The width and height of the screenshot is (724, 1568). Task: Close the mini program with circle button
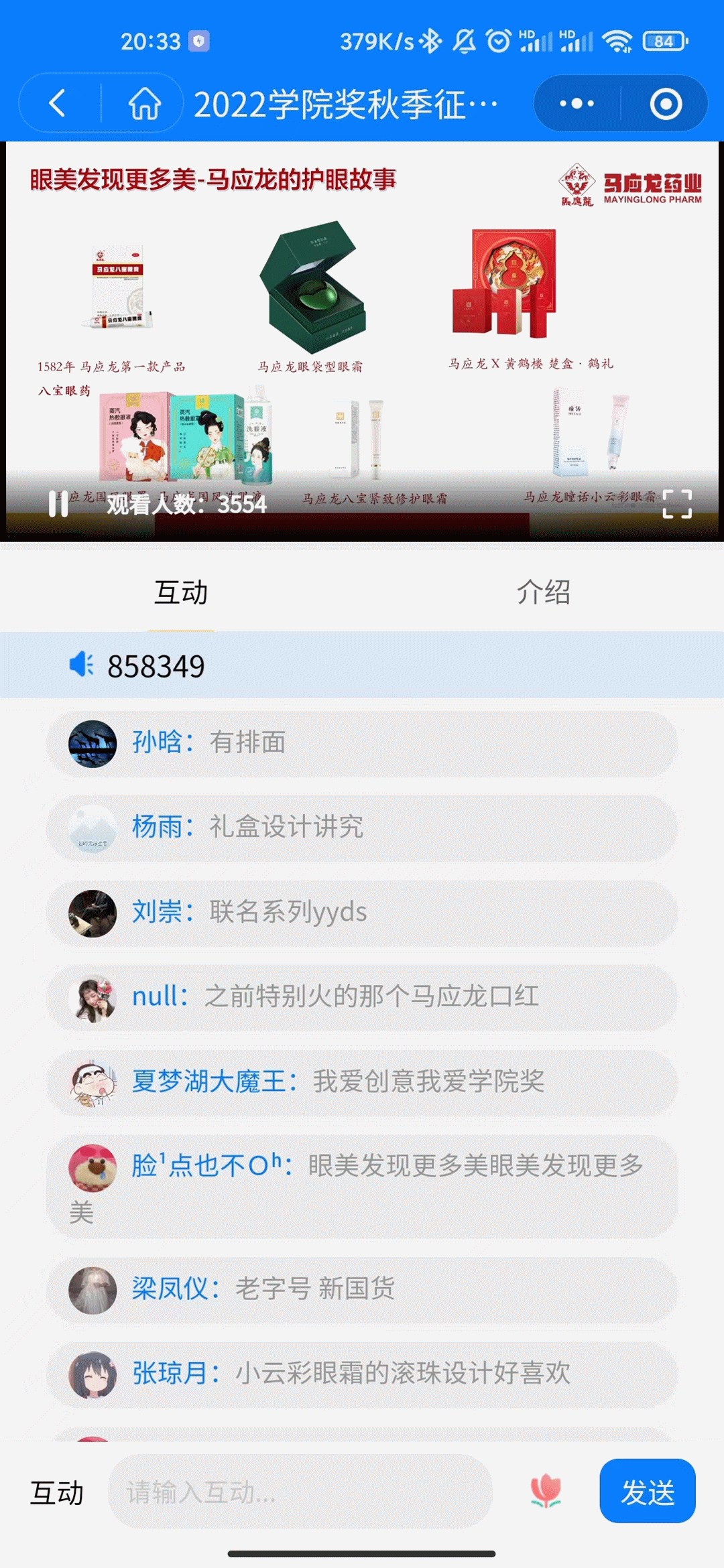665,104
